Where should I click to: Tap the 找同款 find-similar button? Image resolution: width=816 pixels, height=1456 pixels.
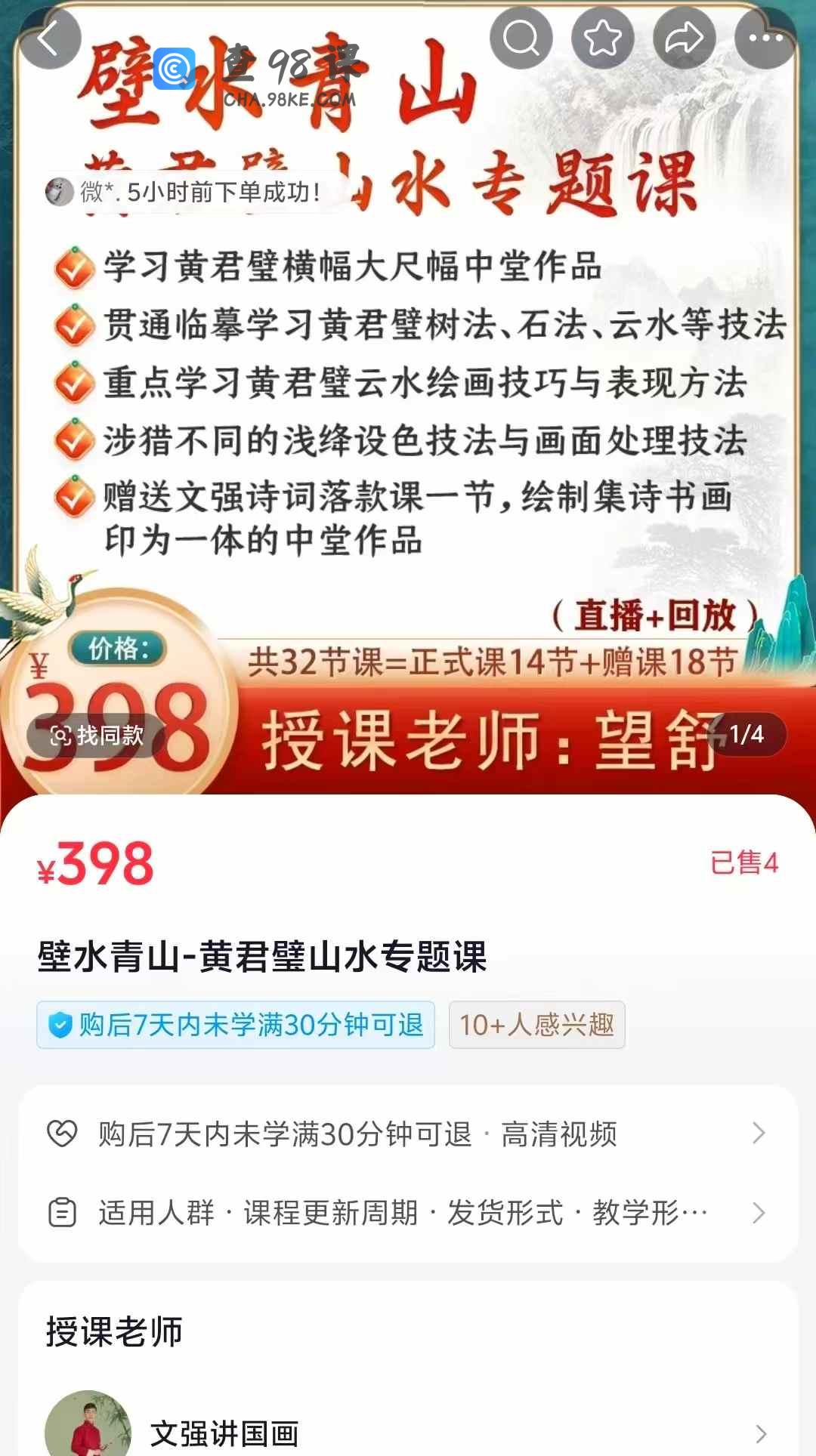[x=96, y=735]
